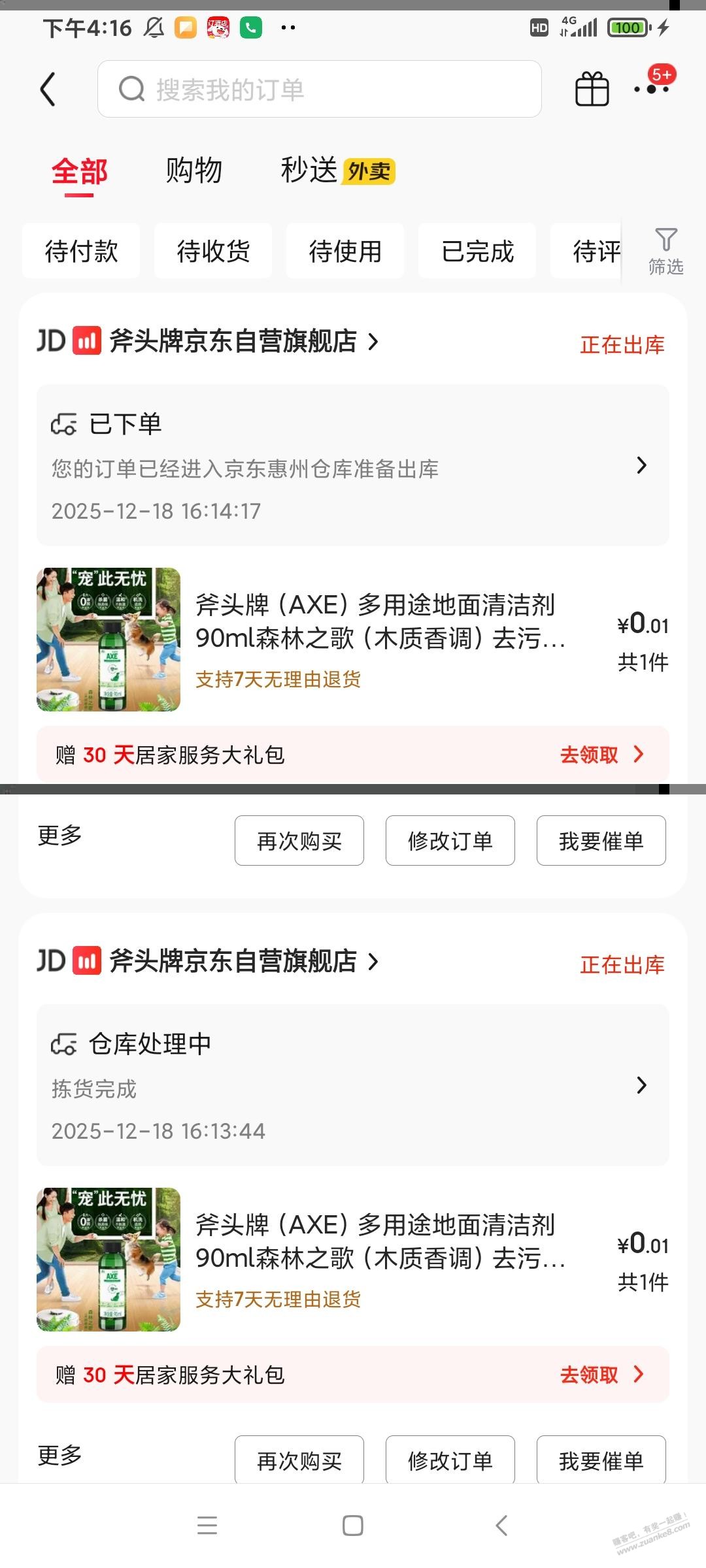Open the 已下单 logistics status row

click(x=353, y=465)
